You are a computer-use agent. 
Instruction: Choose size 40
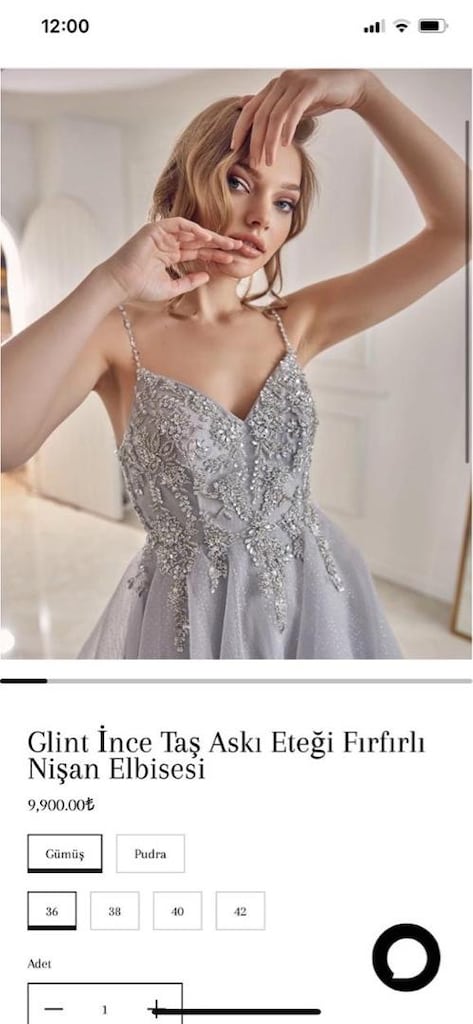(x=177, y=911)
